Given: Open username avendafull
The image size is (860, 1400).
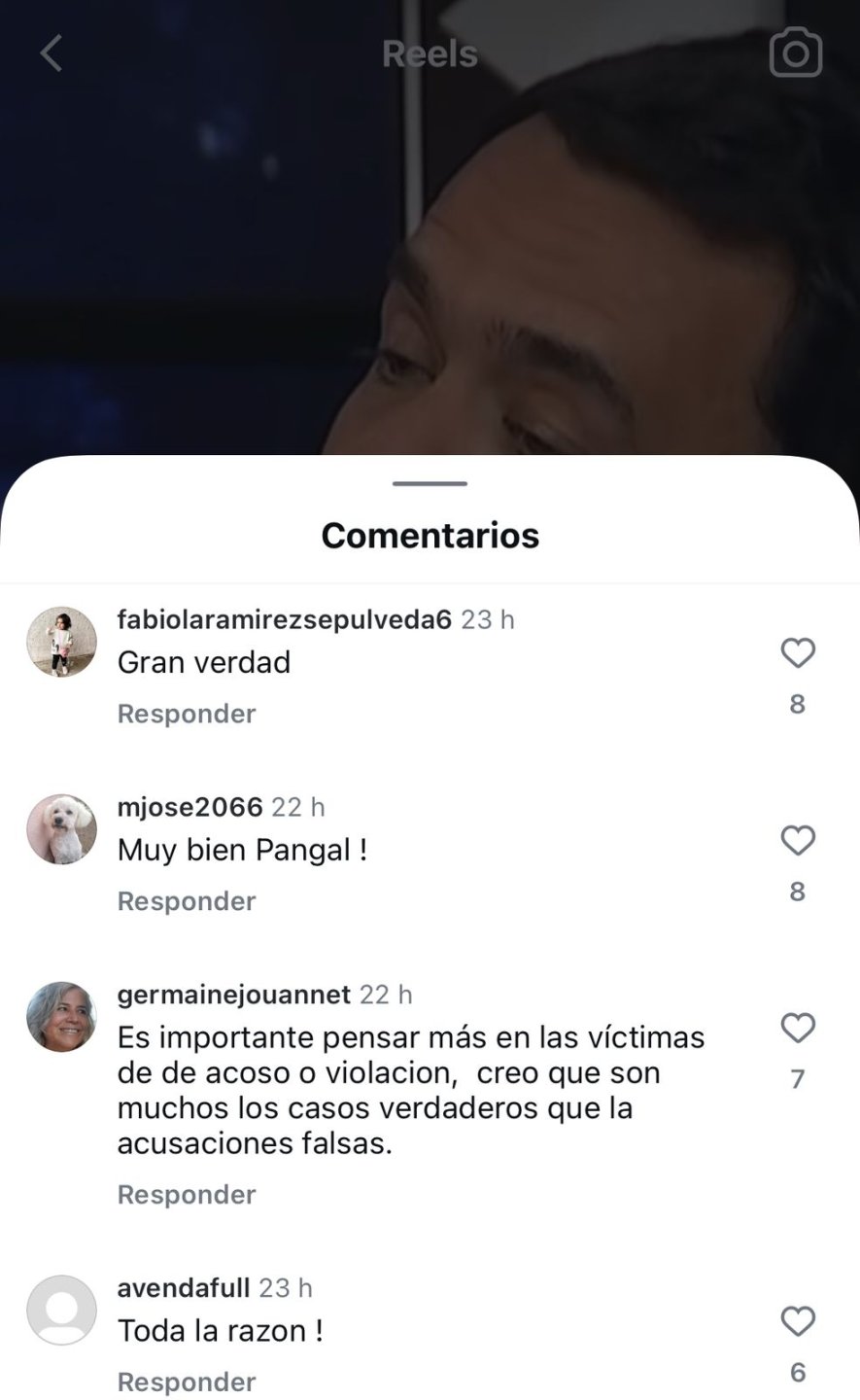Looking at the screenshot, I should click(183, 1288).
